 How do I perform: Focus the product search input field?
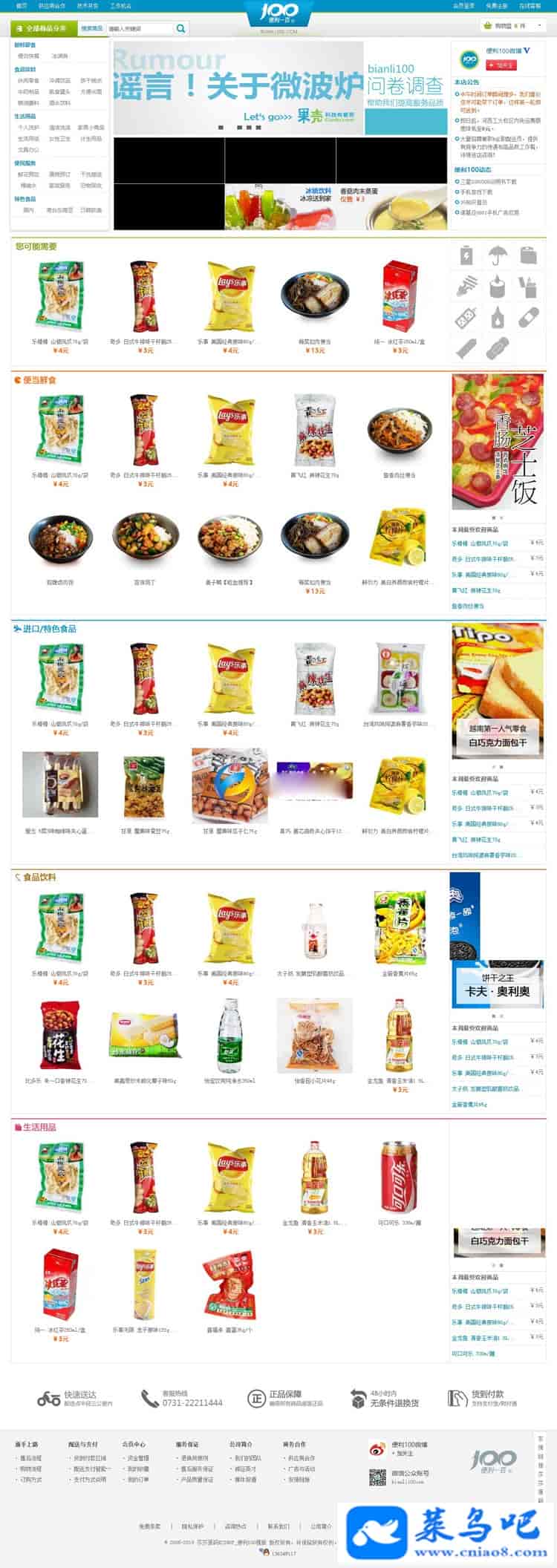140,28
